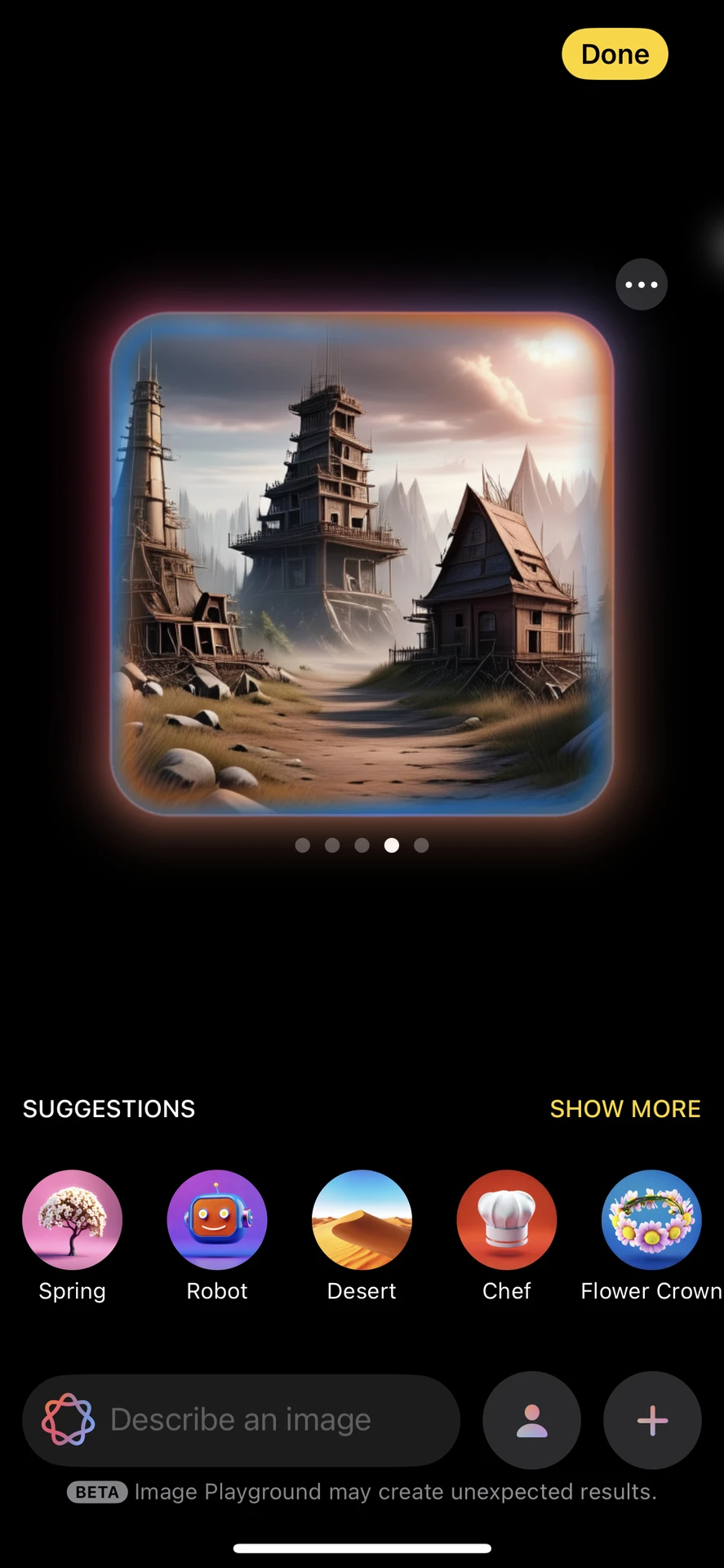Select the generated ruins image
Image resolution: width=724 pixels, height=1568 pixels.
(362, 563)
